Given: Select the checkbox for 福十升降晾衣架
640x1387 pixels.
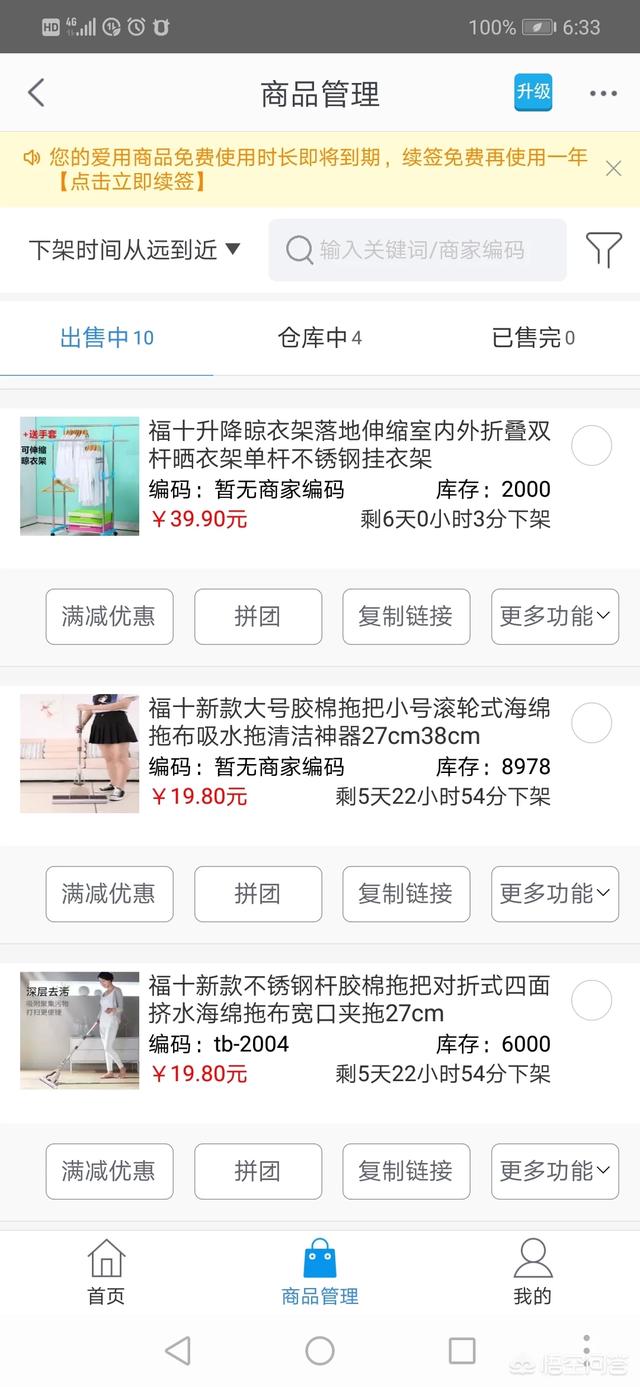Looking at the screenshot, I should coord(591,446).
